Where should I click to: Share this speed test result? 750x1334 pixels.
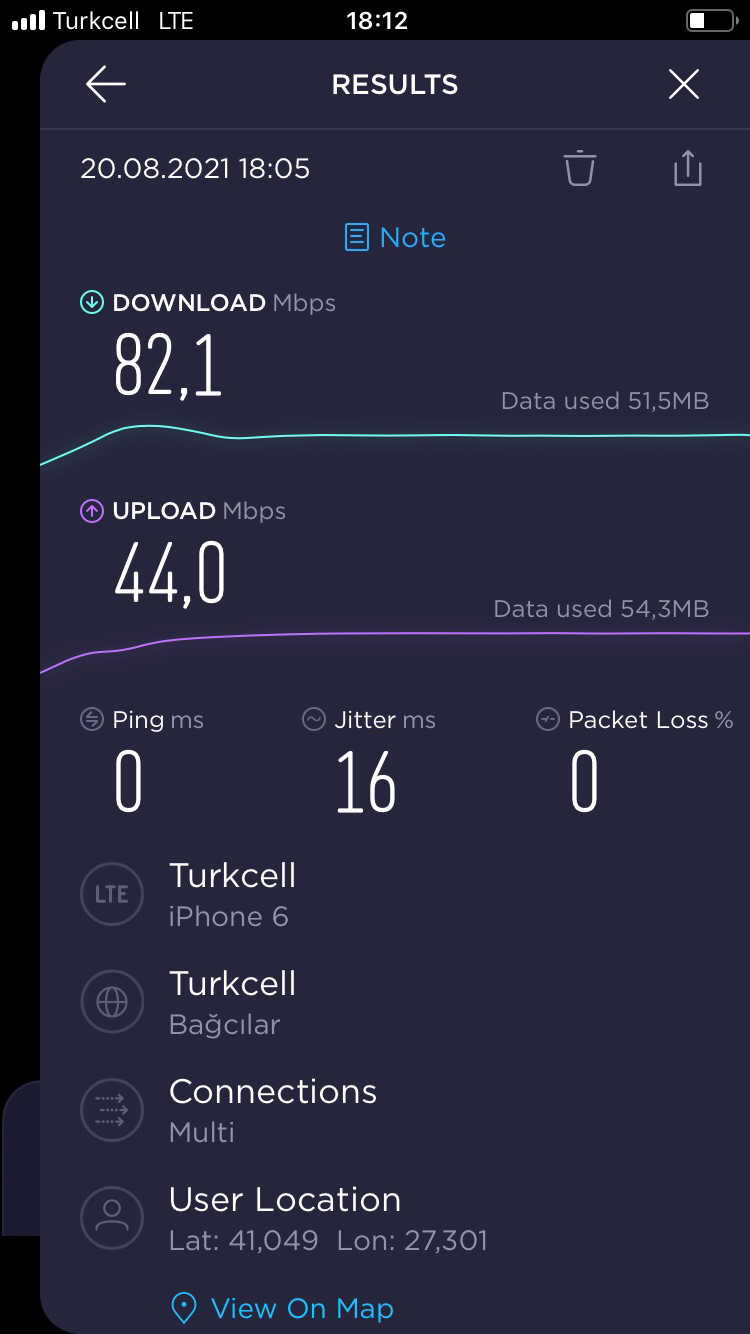pyautogui.click(x=688, y=168)
